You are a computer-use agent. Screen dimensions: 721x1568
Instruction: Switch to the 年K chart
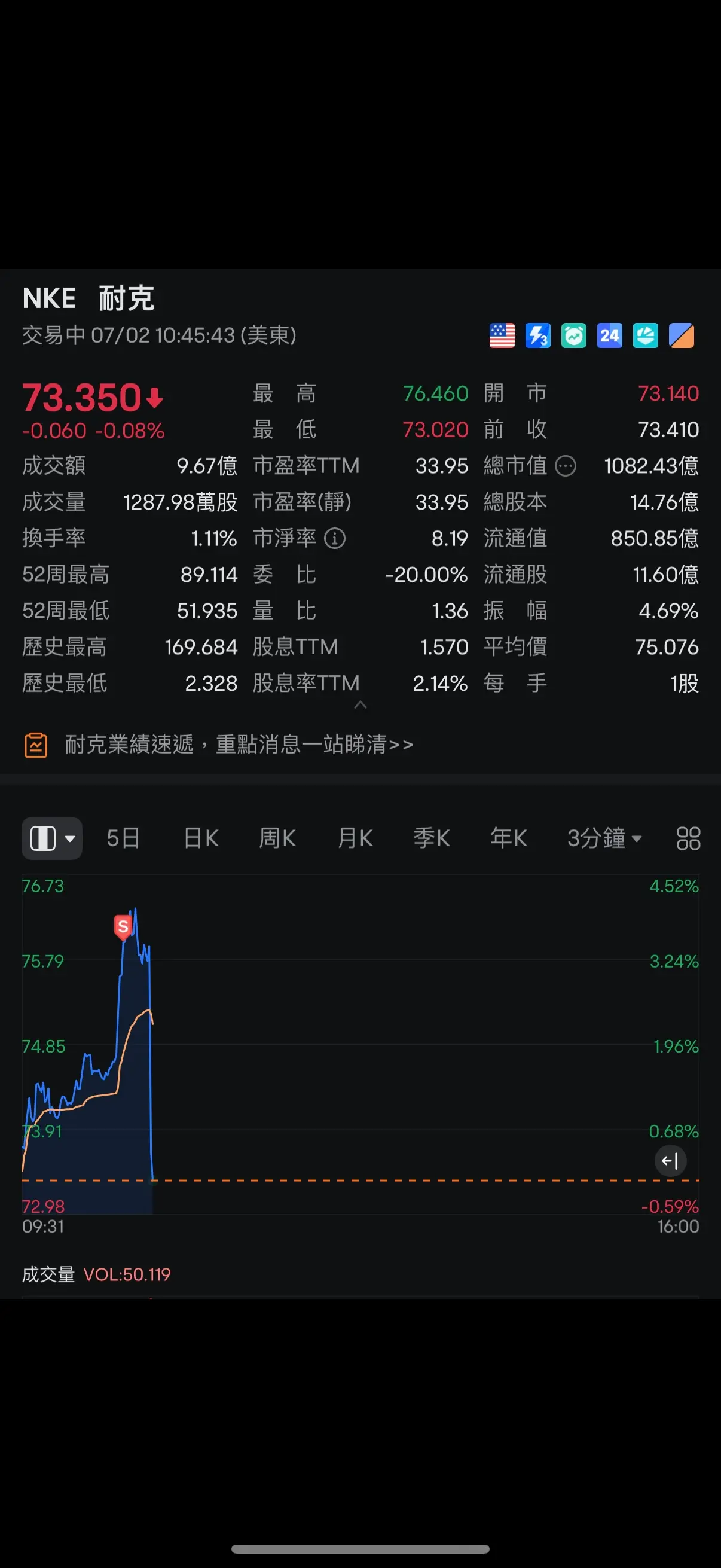point(509,838)
